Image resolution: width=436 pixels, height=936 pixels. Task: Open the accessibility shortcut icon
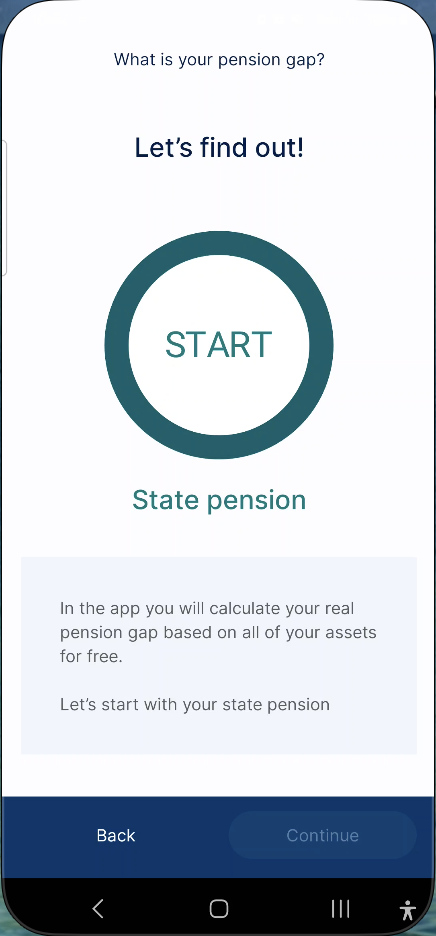tap(408, 910)
